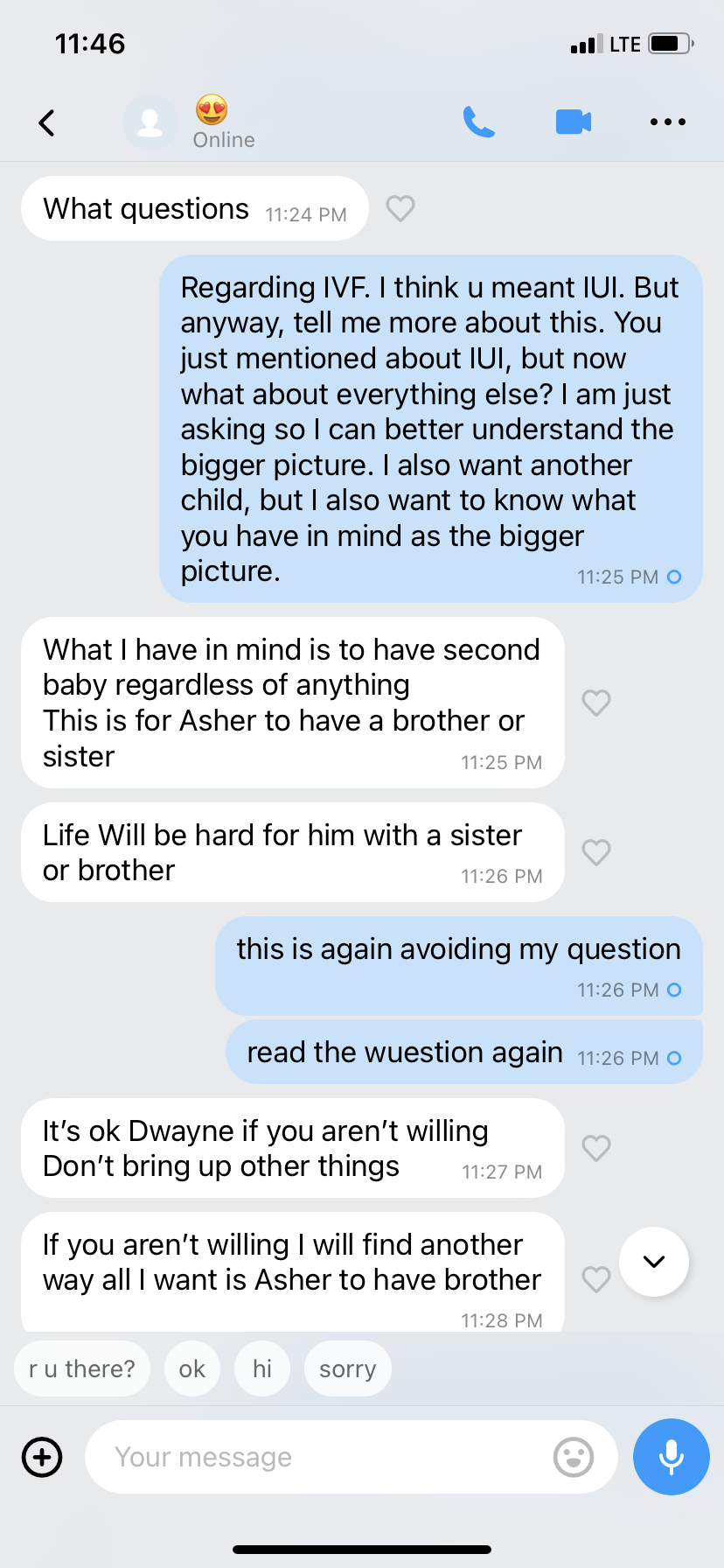Select the 'sorry' suggested reply
The image size is (724, 1568).
click(x=347, y=1368)
